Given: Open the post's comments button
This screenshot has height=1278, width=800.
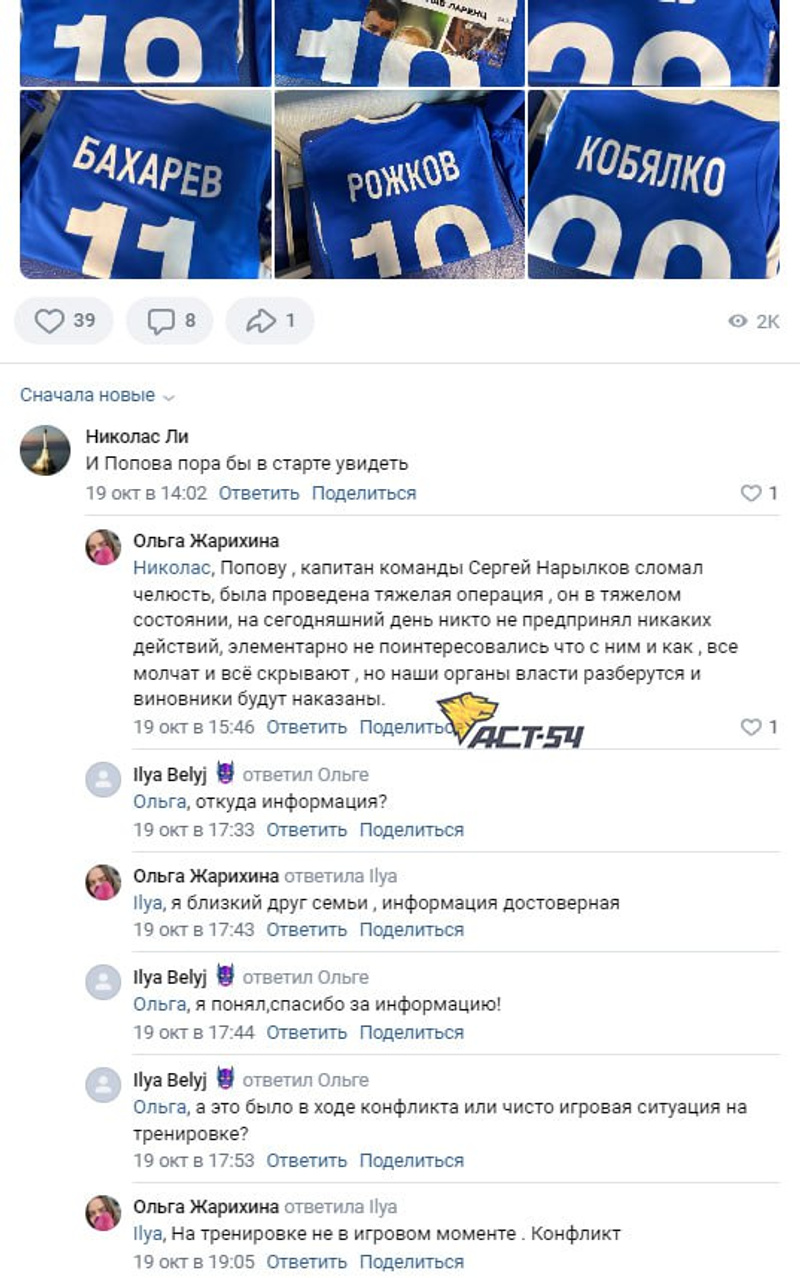Looking at the screenshot, I should 169,321.
